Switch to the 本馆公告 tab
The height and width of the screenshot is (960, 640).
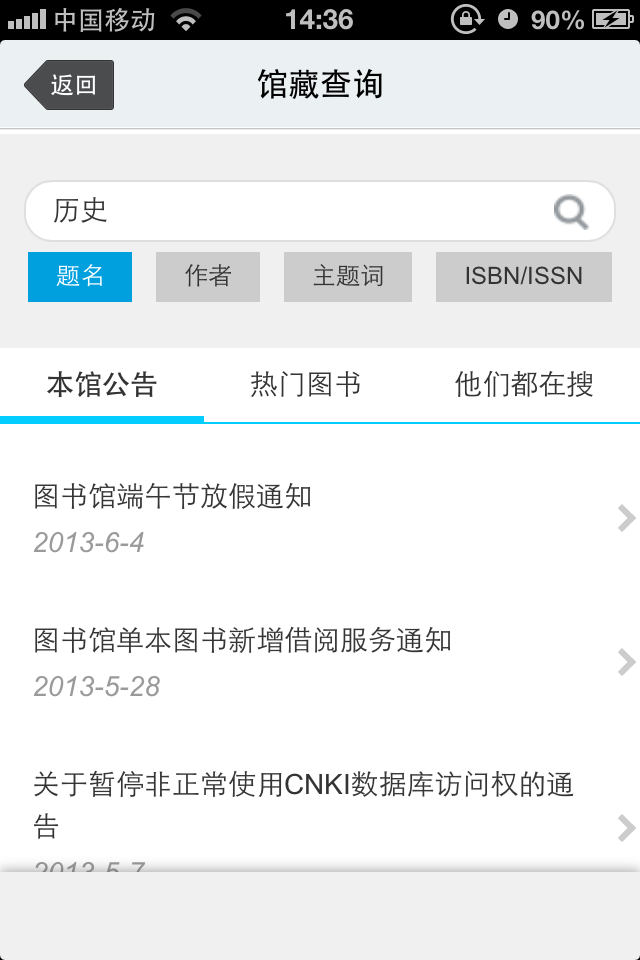pyautogui.click(x=102, y=385)
